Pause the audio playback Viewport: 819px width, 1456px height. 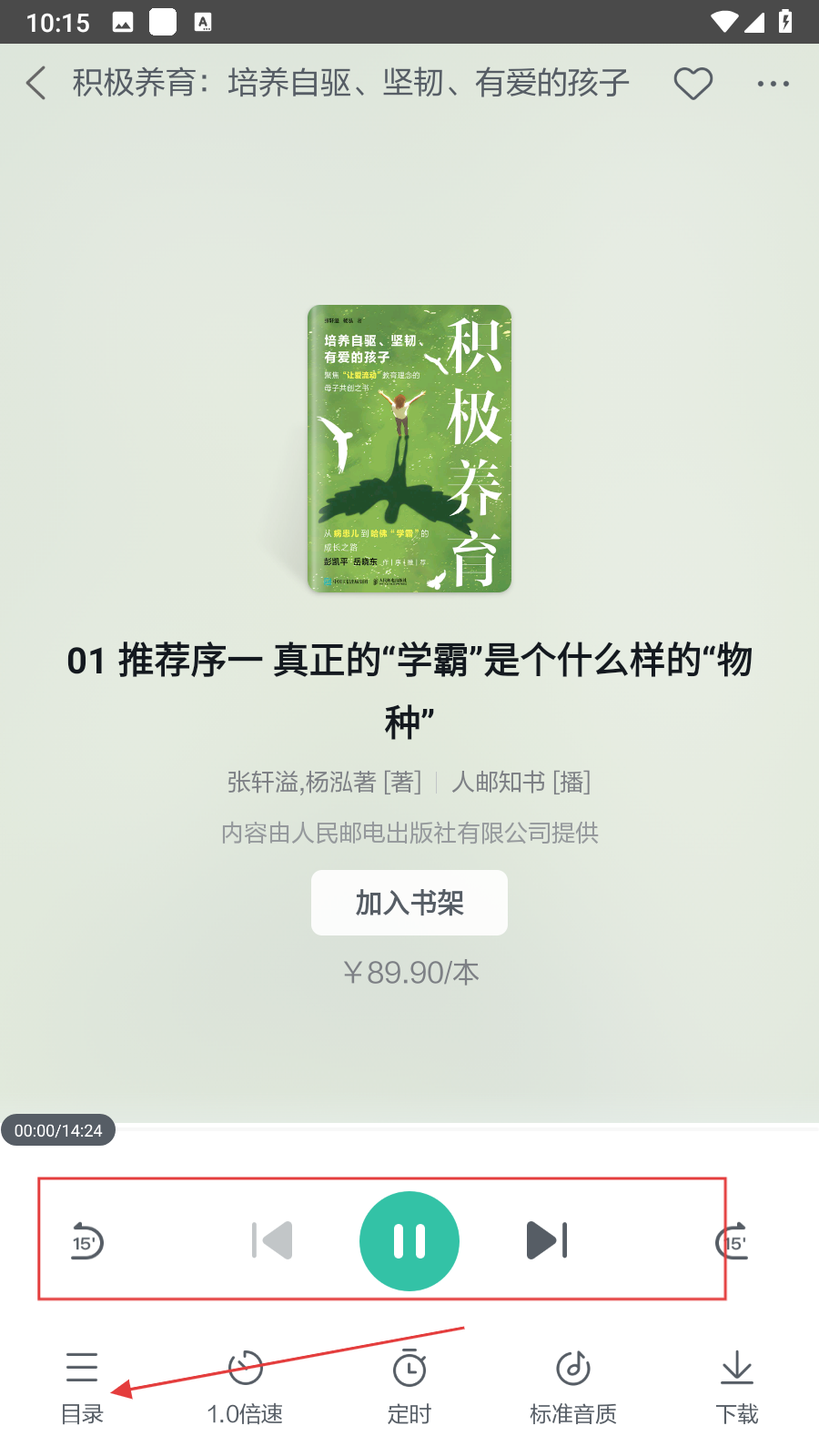(x=409, y=1241)
